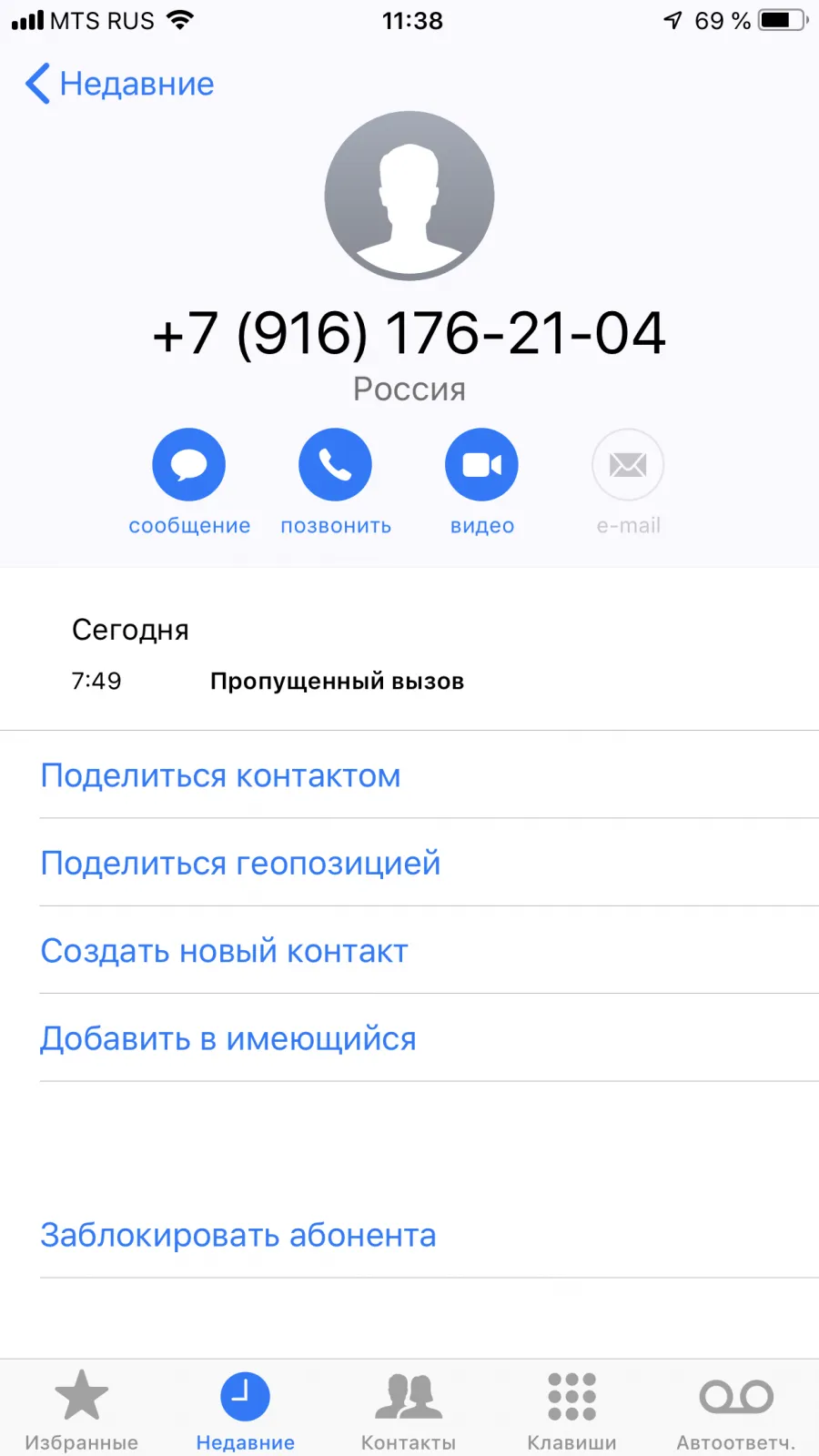819x1456 pixels.
Task: Open the Автоответч. voicemail tab
Action: pos(736,1410)
